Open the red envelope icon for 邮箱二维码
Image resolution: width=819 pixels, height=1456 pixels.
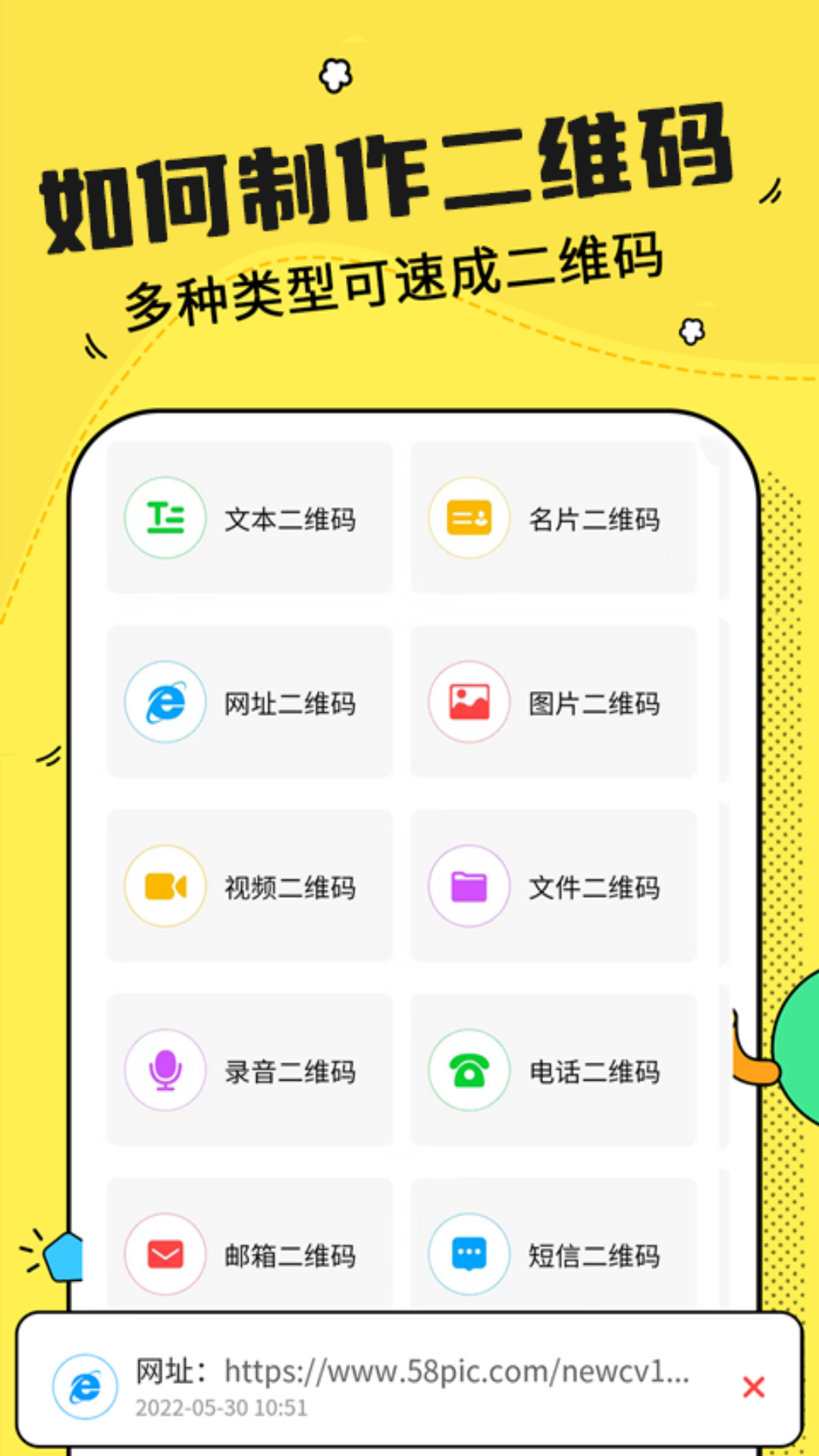[165, 1255]
